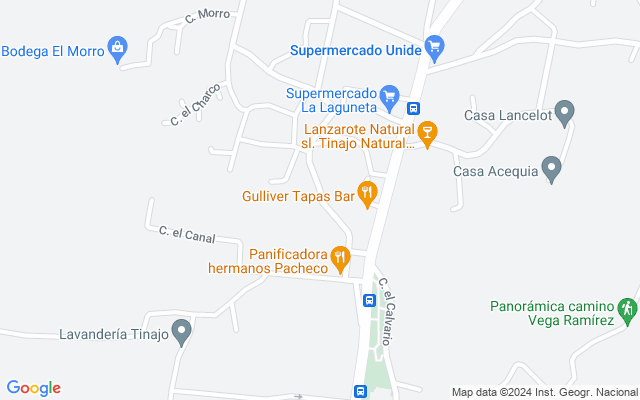Tap bus stop beside Supermercado La Laguneta
This screenshot has width=640, height=400.
pos(412,110)
